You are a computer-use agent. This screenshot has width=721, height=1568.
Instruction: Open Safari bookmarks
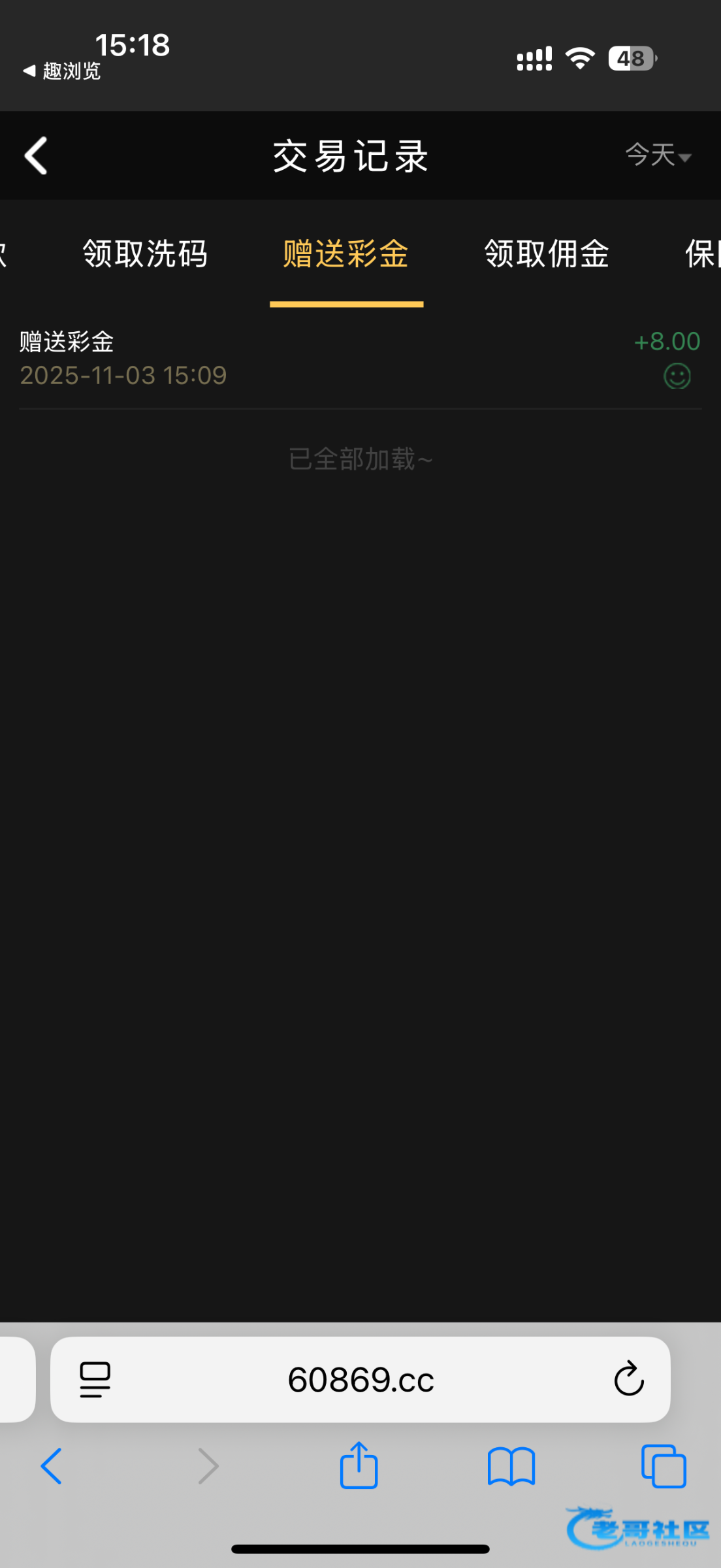[511, 1465]
